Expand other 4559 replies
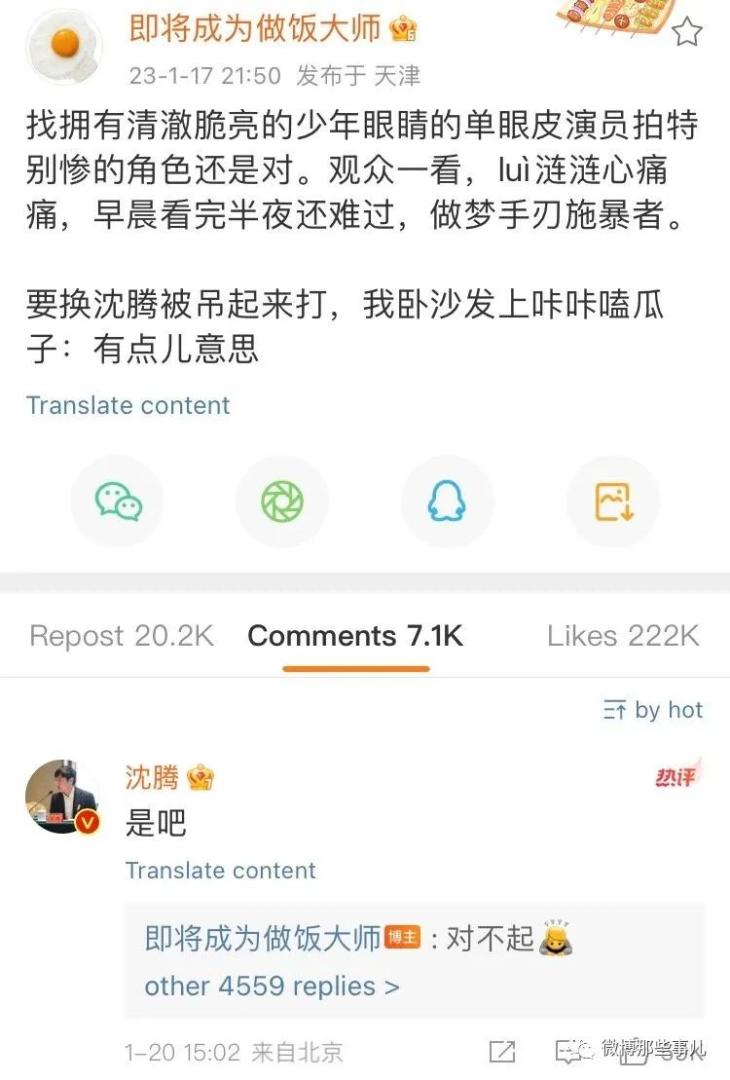The width and height of the screenshot is (730, 1080). pyautogui.click(x=272, y=986)
